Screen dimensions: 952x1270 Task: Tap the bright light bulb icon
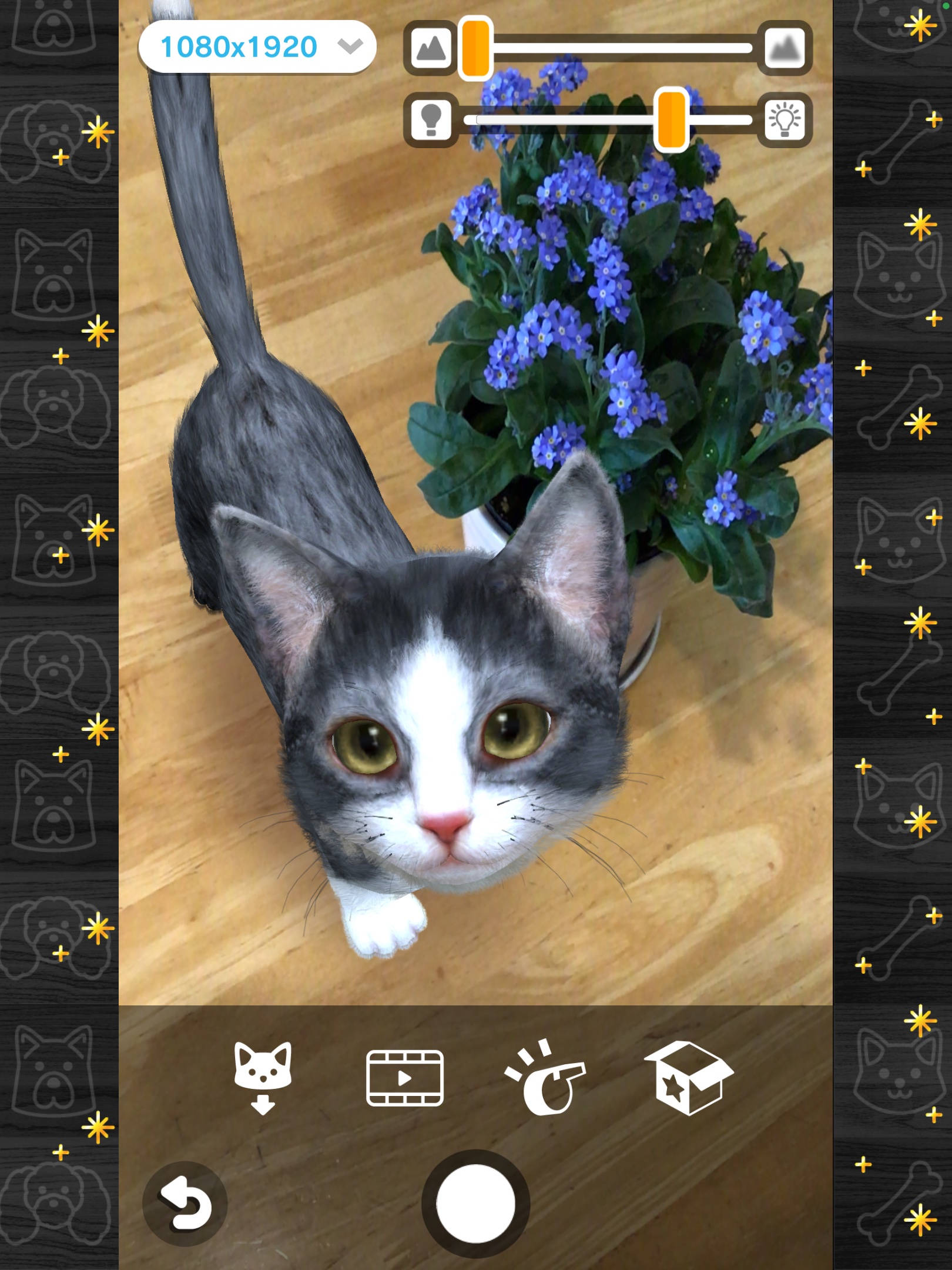(x=785, y=119)
